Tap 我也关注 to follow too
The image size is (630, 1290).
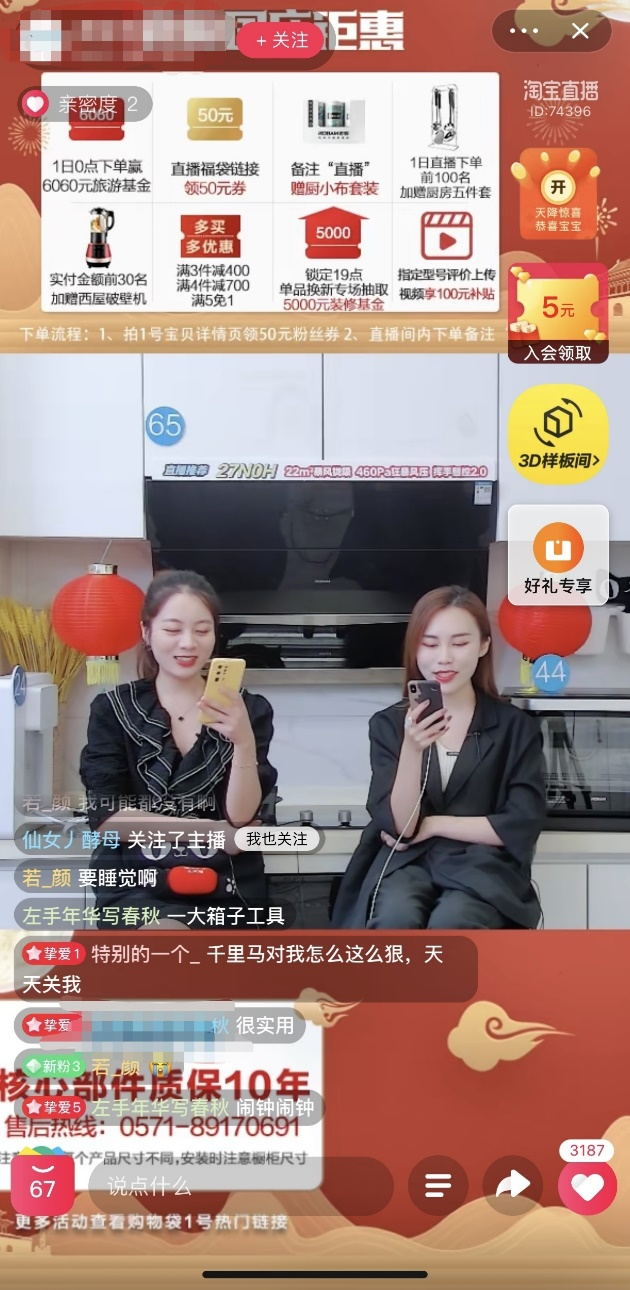point(277,839)
